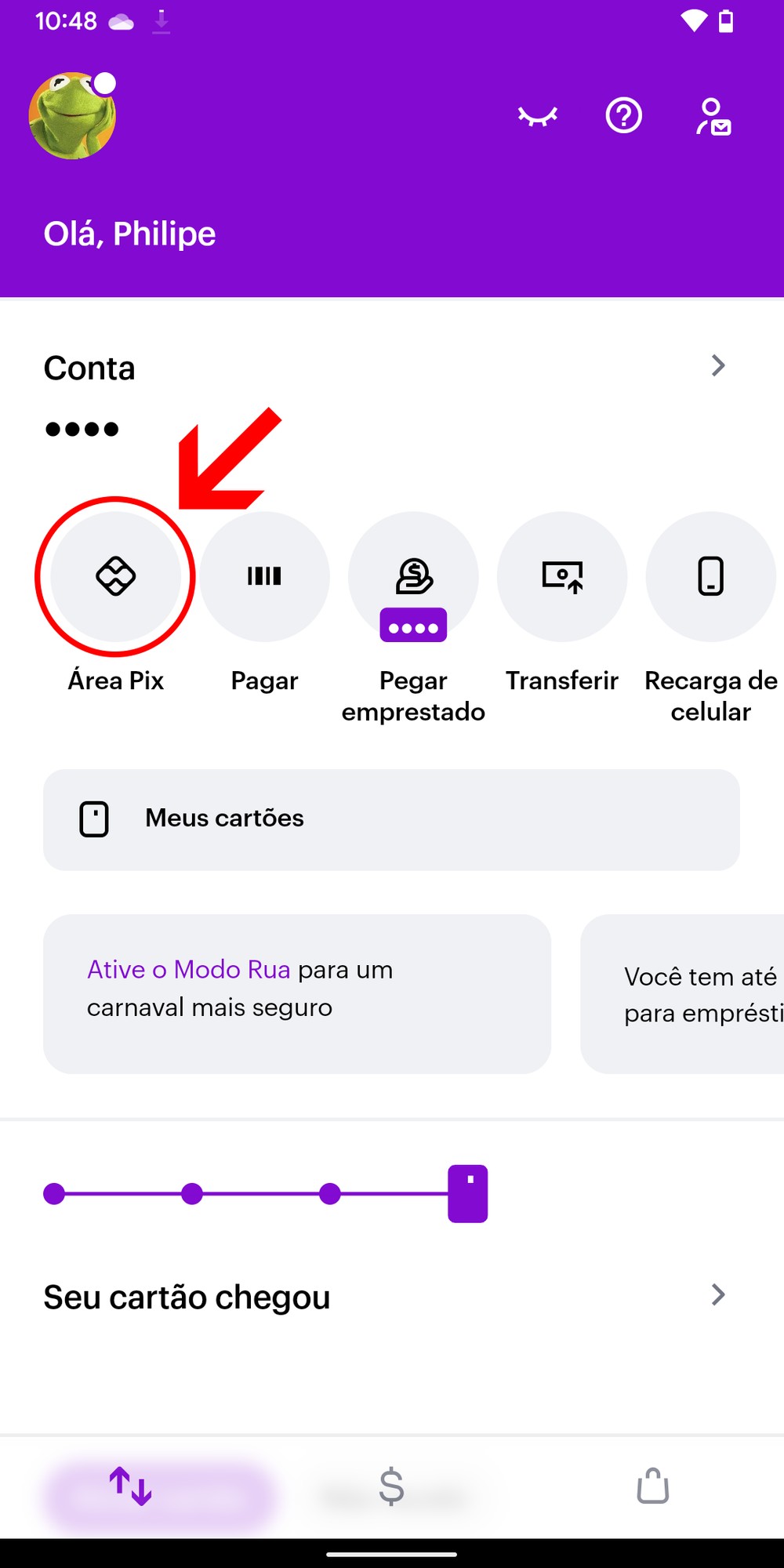Open the profile picture

pos(72,116)
